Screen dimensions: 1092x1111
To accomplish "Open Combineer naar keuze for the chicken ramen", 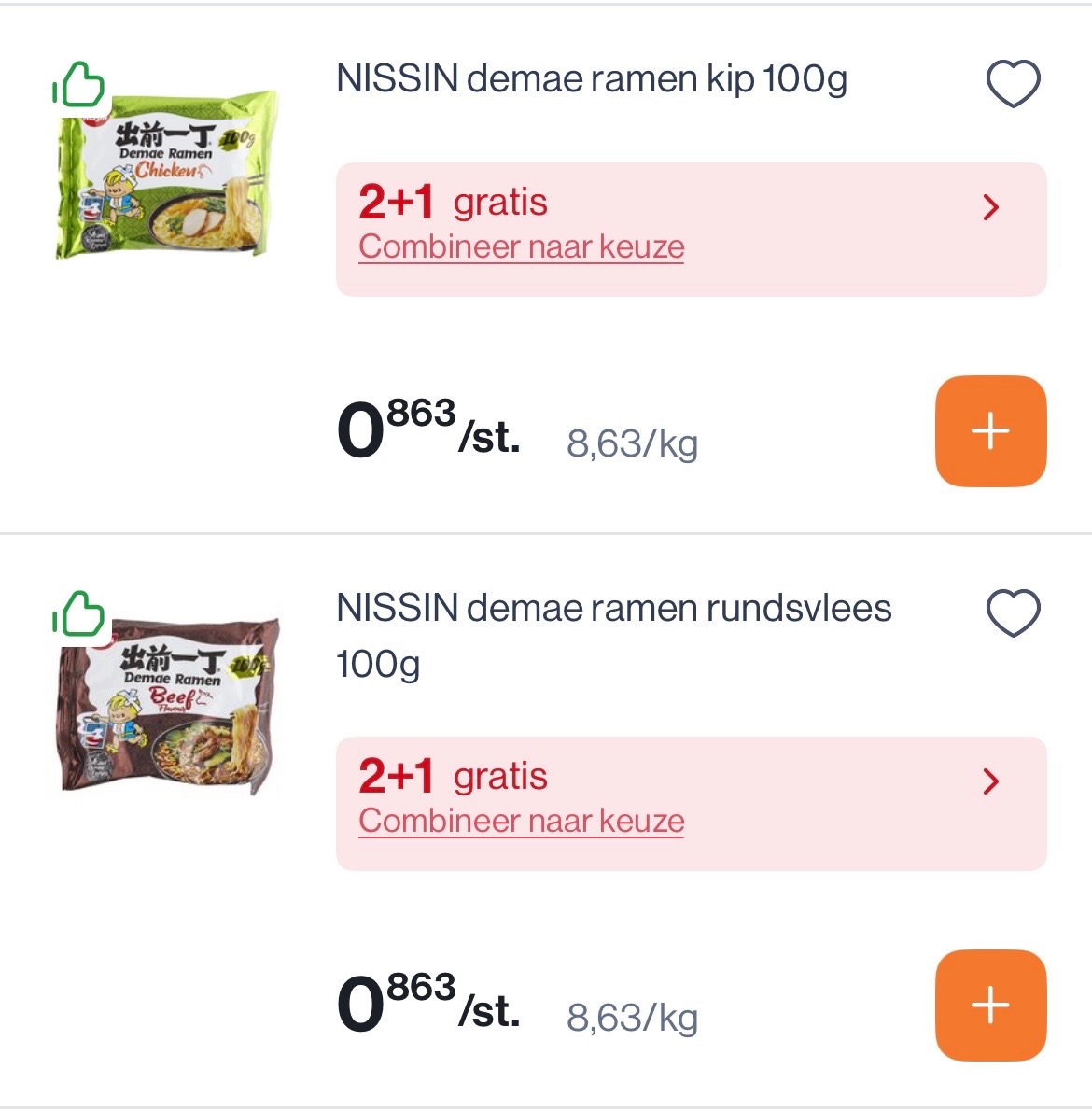I will (520, 246).
